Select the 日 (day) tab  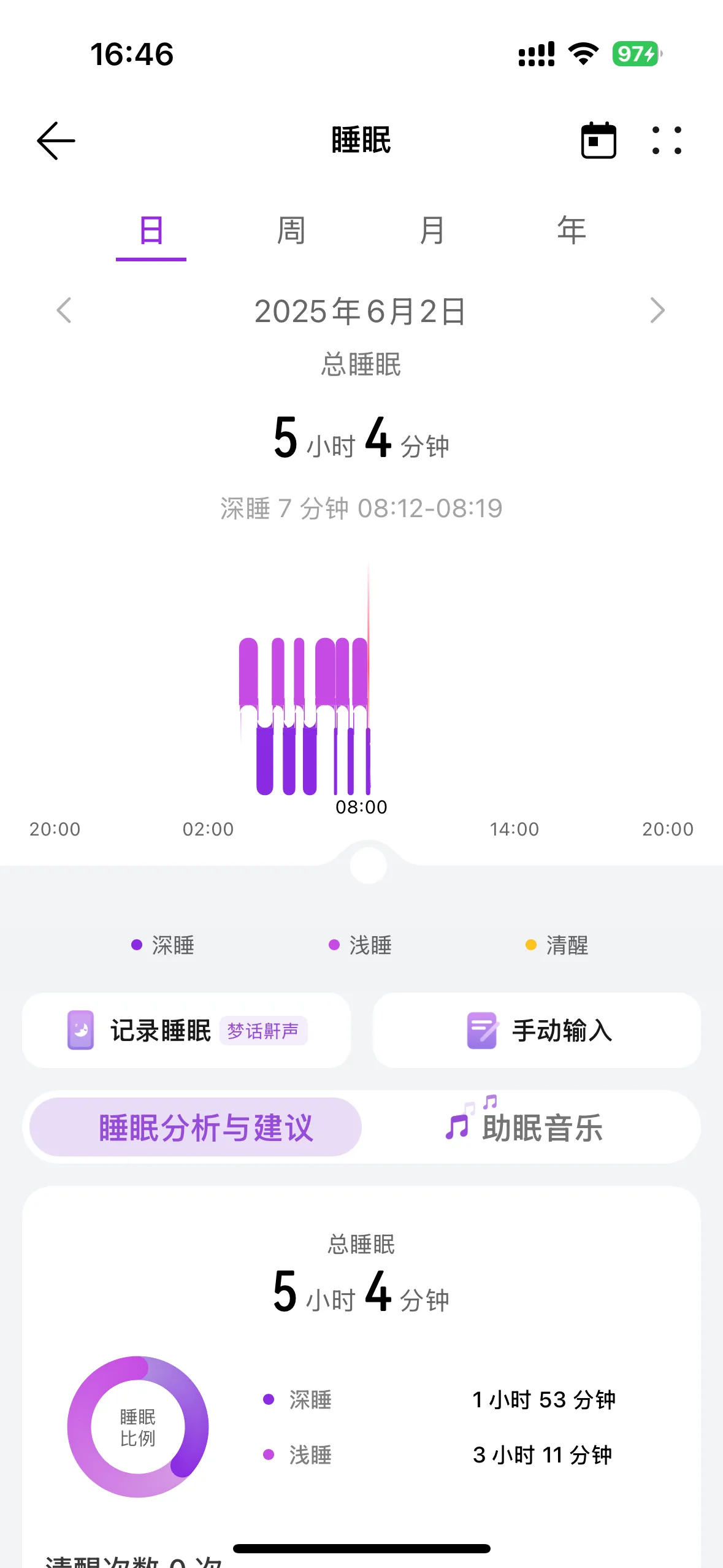pos(151,232)
